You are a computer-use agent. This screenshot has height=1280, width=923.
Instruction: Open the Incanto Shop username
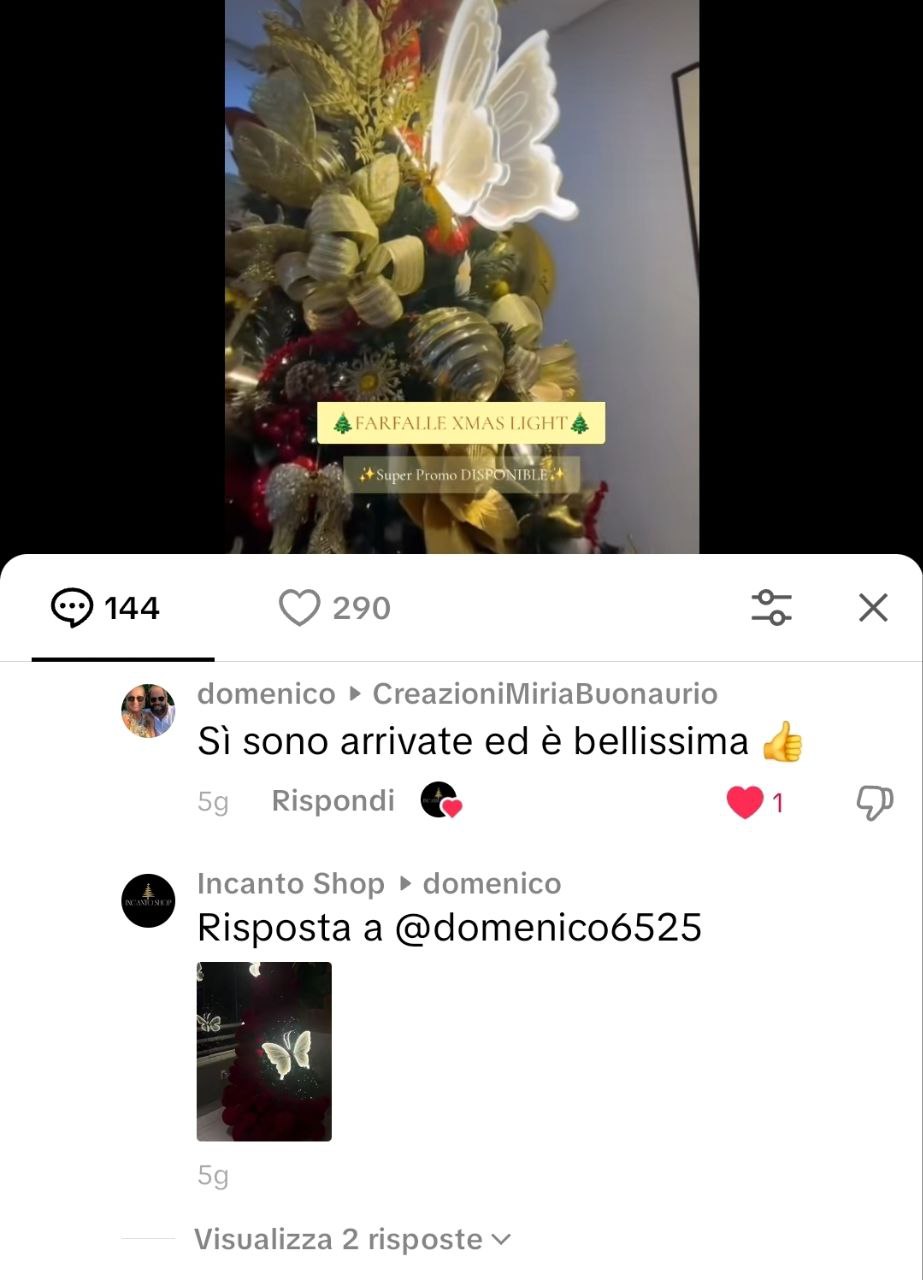(290, 884)
